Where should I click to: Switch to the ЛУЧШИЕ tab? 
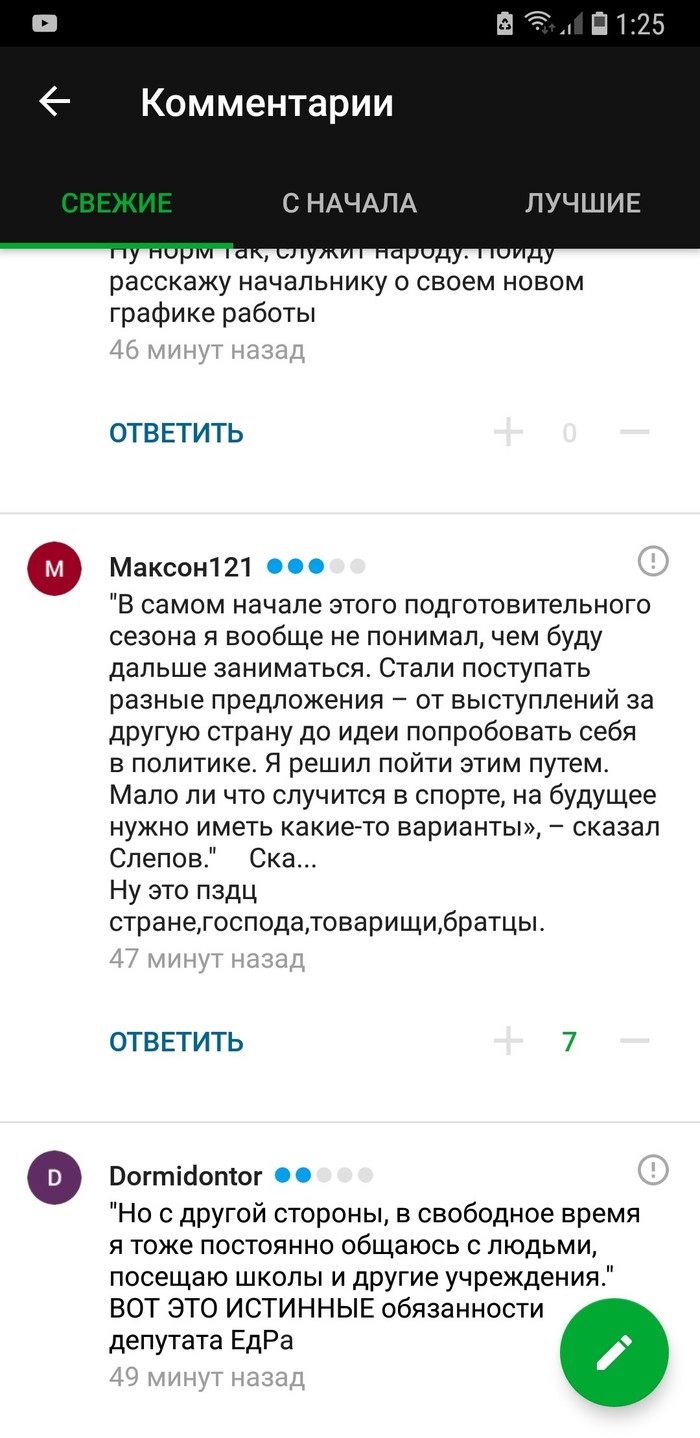point(582,203)
